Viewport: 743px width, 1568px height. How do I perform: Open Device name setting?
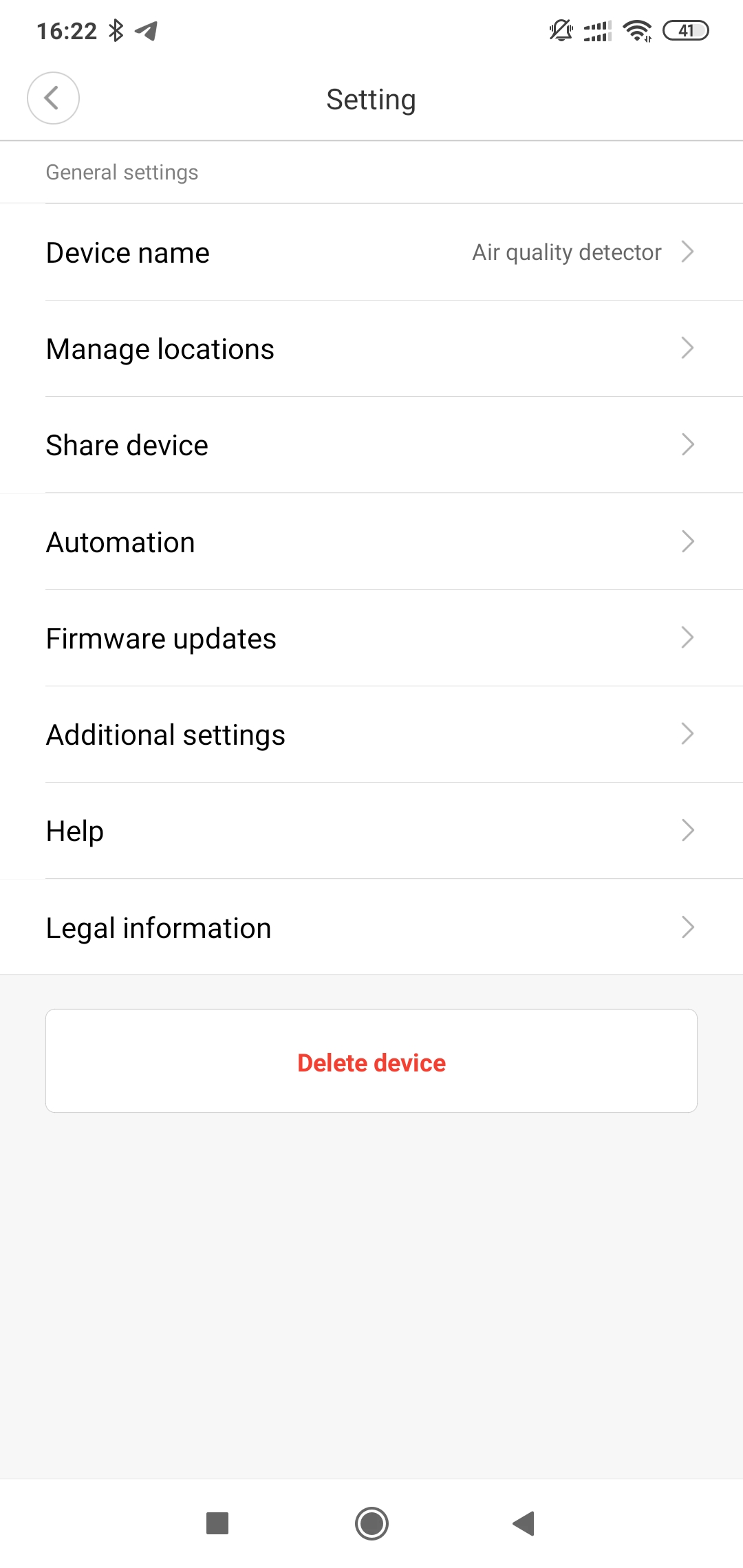coord(371,252)
